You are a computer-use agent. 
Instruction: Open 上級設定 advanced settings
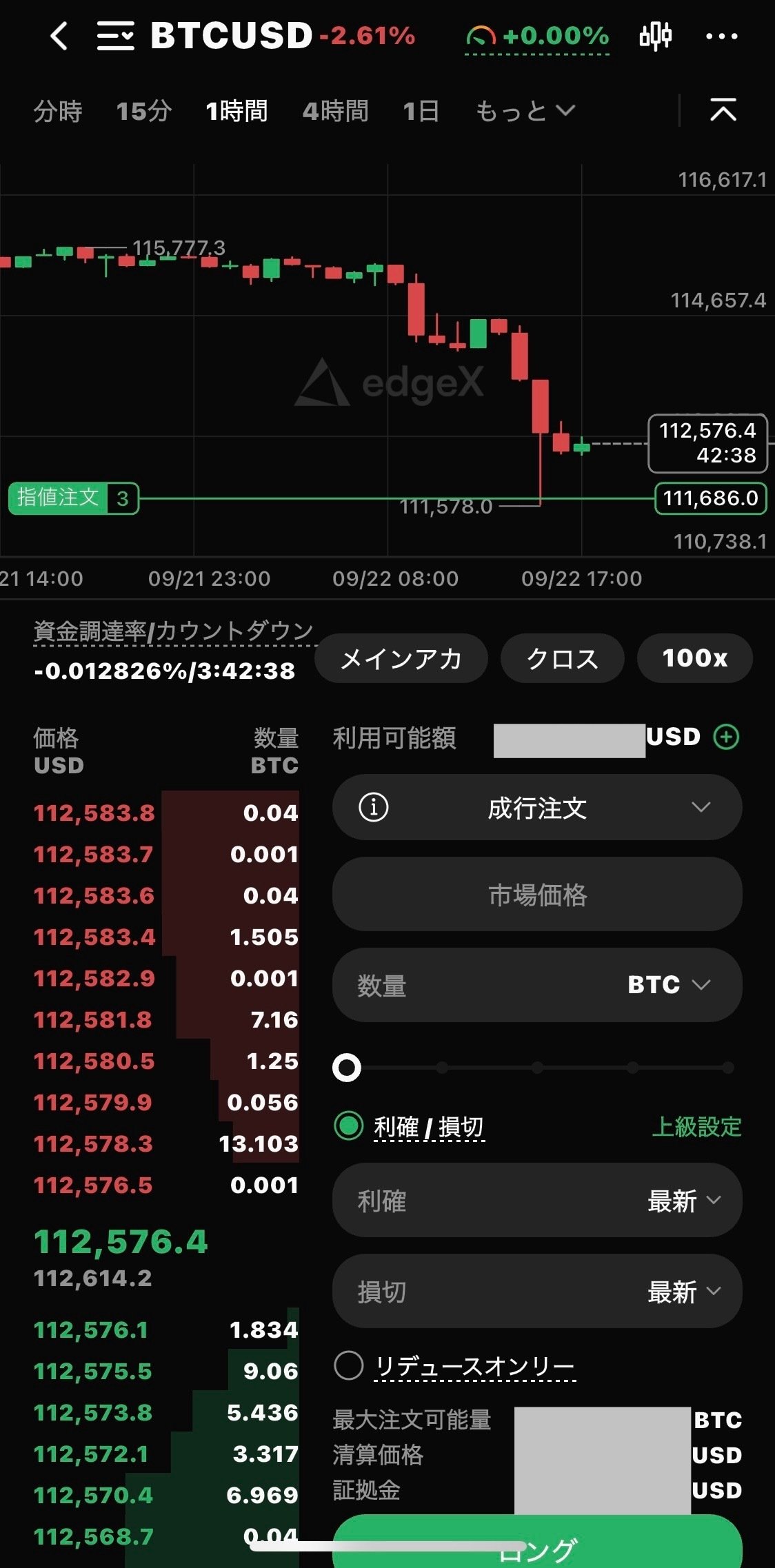697,1126
